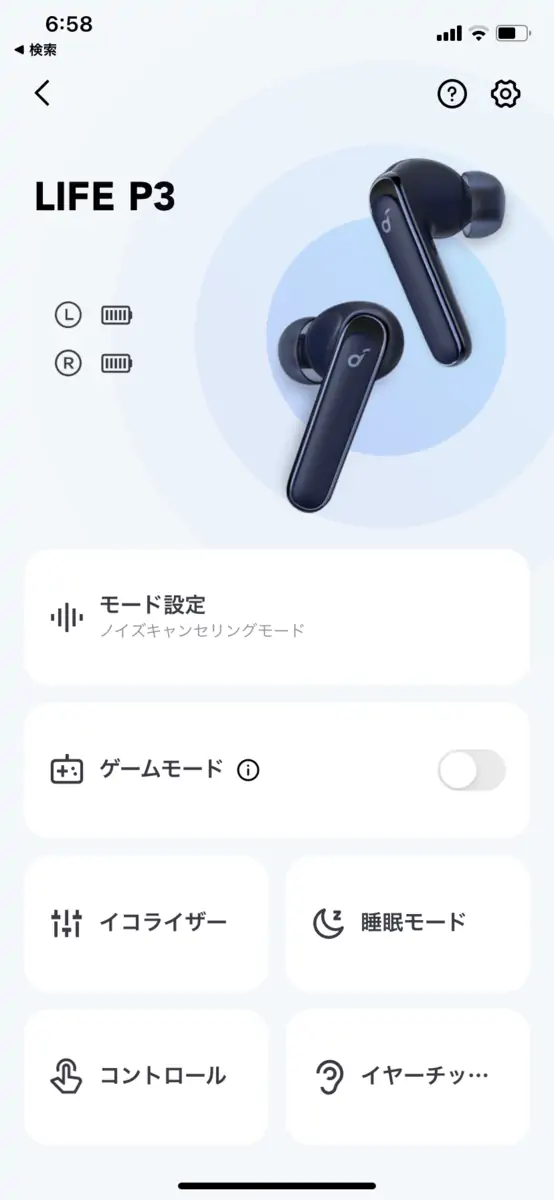Open the settings gear icon
The height and width of the screenshot is (1200, 554).
pos(506,94)
